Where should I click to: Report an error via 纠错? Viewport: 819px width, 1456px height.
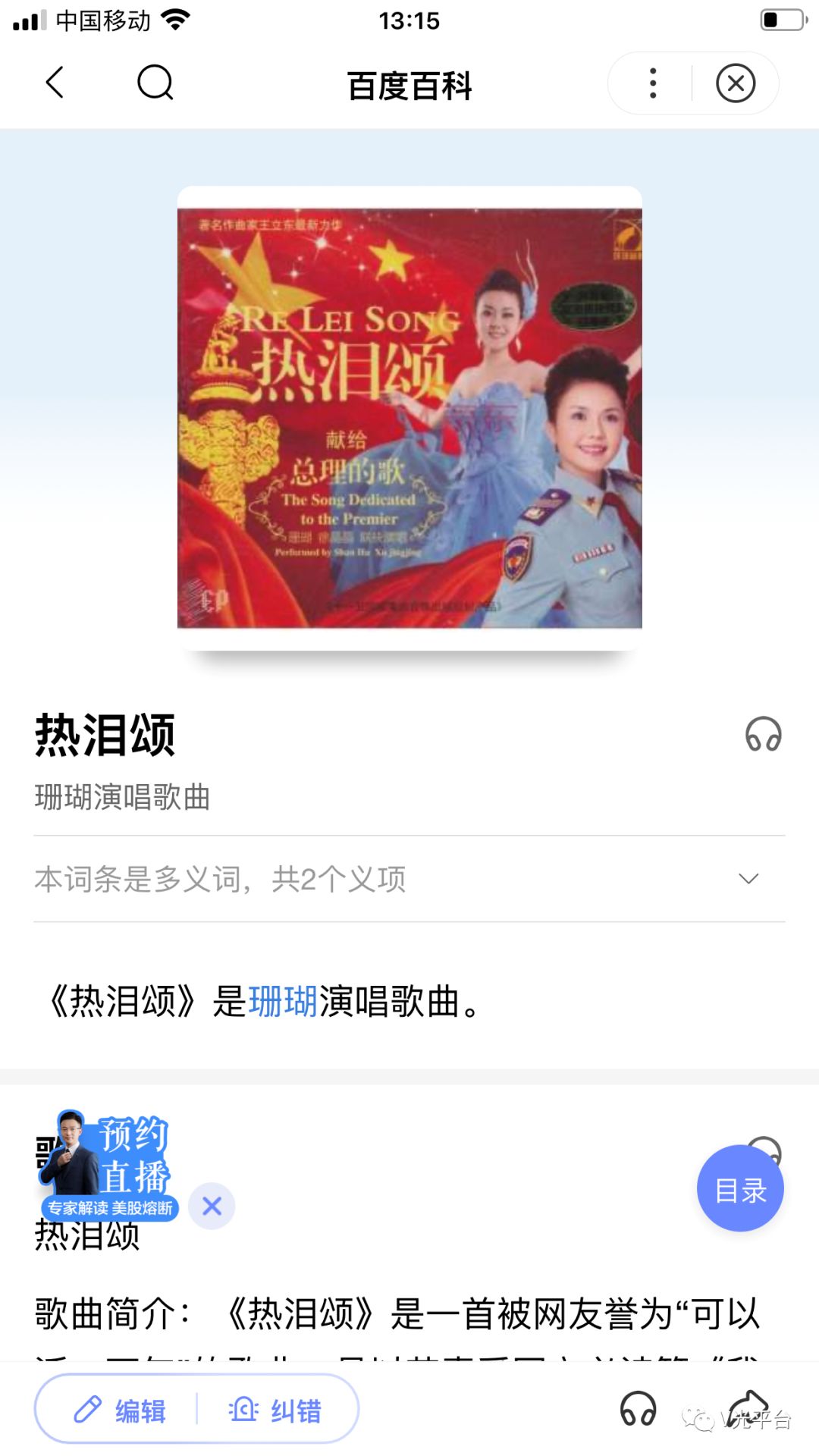275,1410
